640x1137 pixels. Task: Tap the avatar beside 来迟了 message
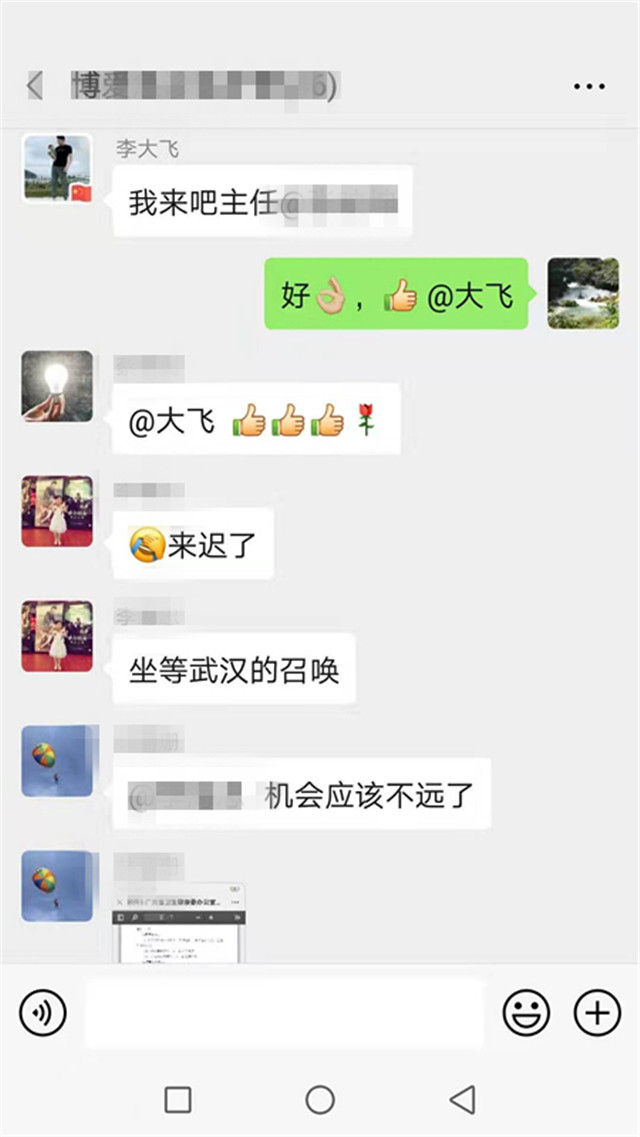57,511
